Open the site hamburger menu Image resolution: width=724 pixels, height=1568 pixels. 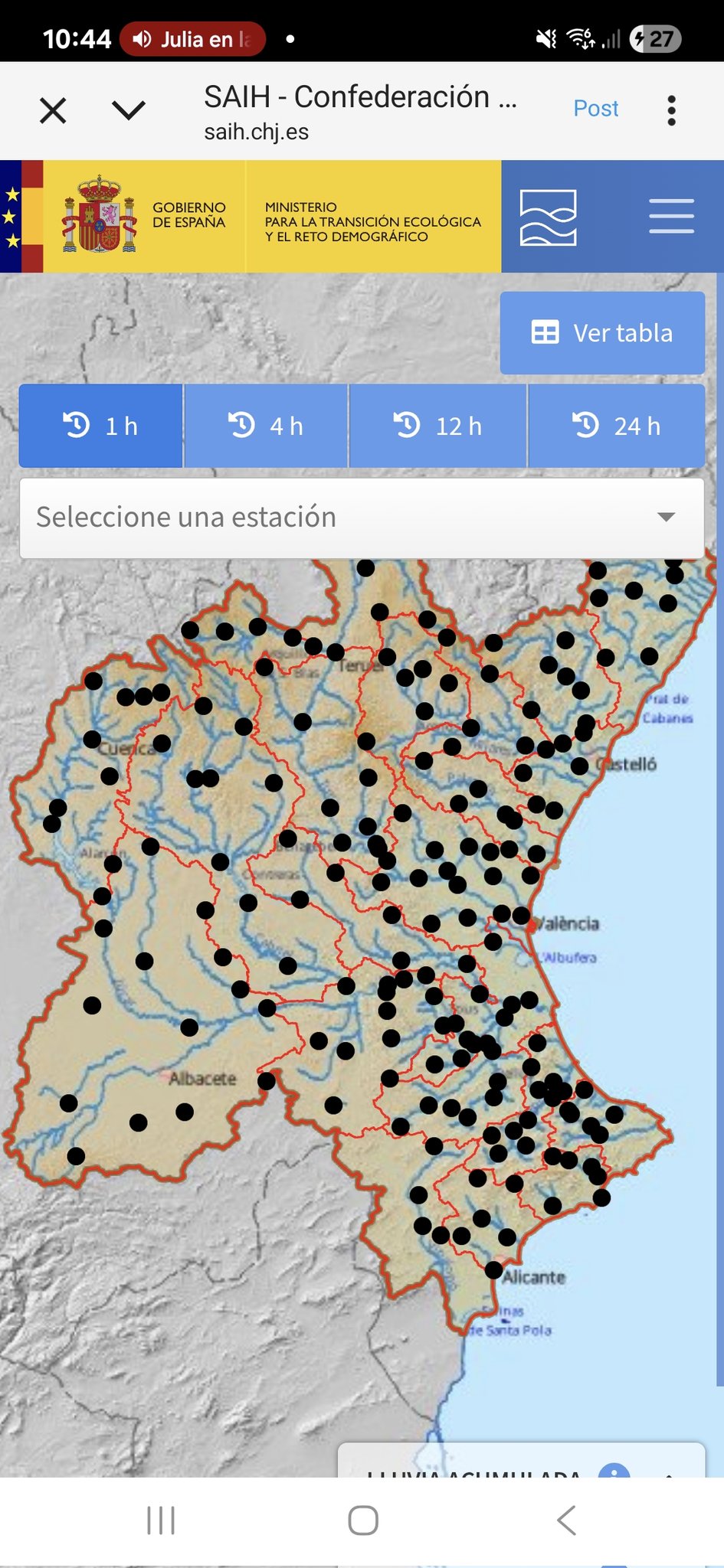tap(671, 216)
